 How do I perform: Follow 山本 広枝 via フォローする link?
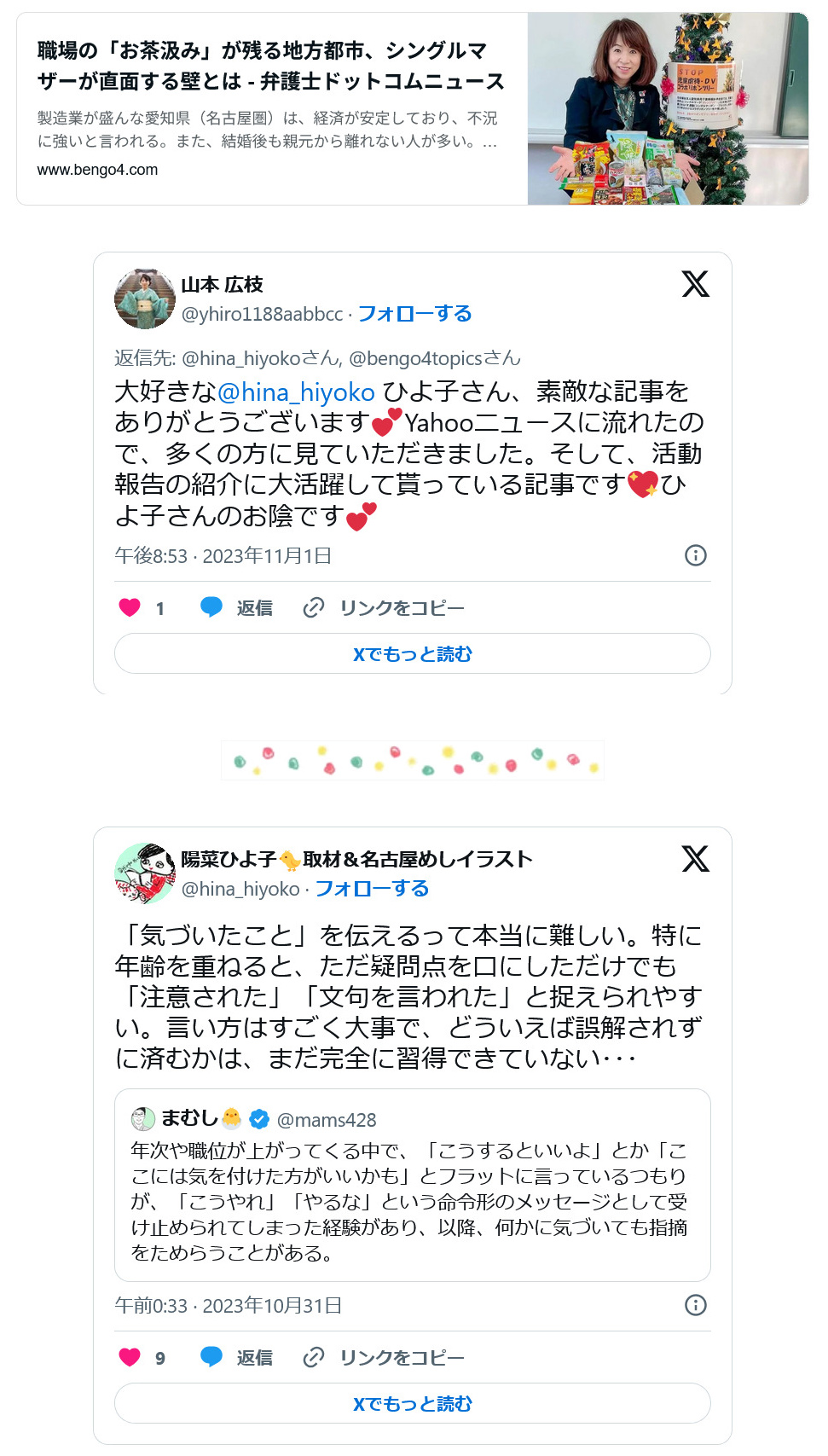(x=414, y=314)
